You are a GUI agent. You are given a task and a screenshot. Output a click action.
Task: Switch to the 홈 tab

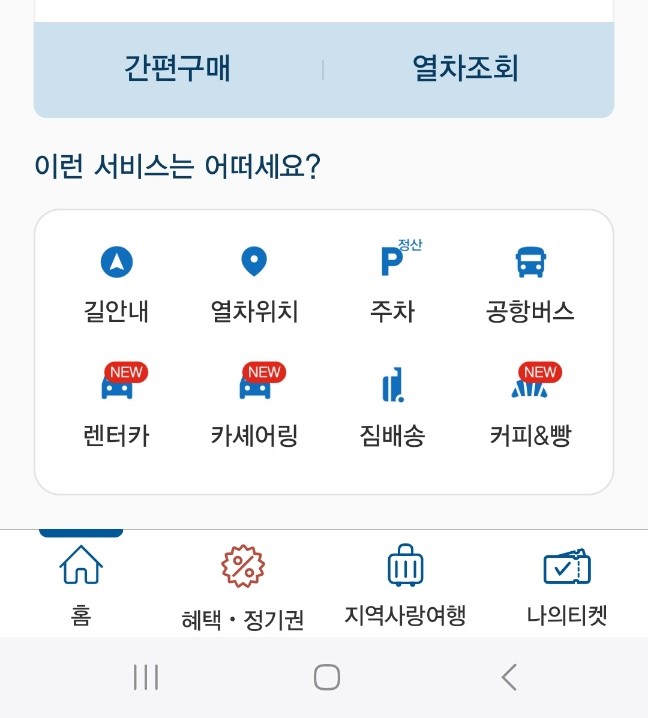pos(81,584)
